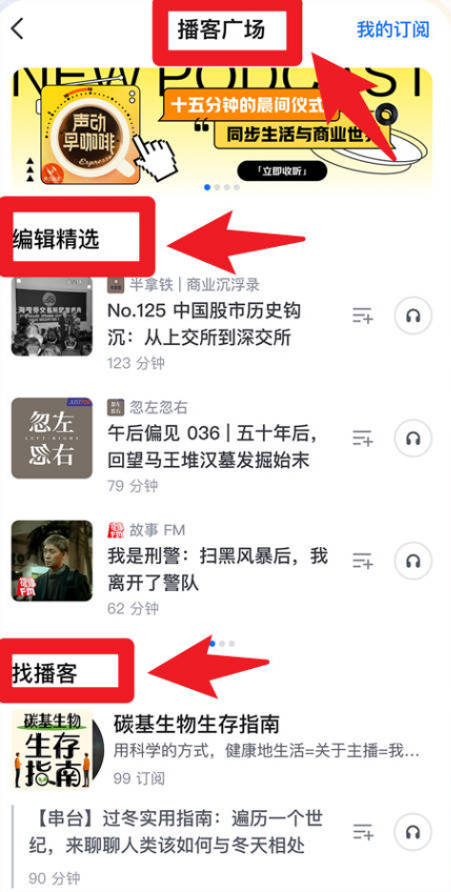Open episode No.125 中国股市历史钩沉

click(204, 324)
